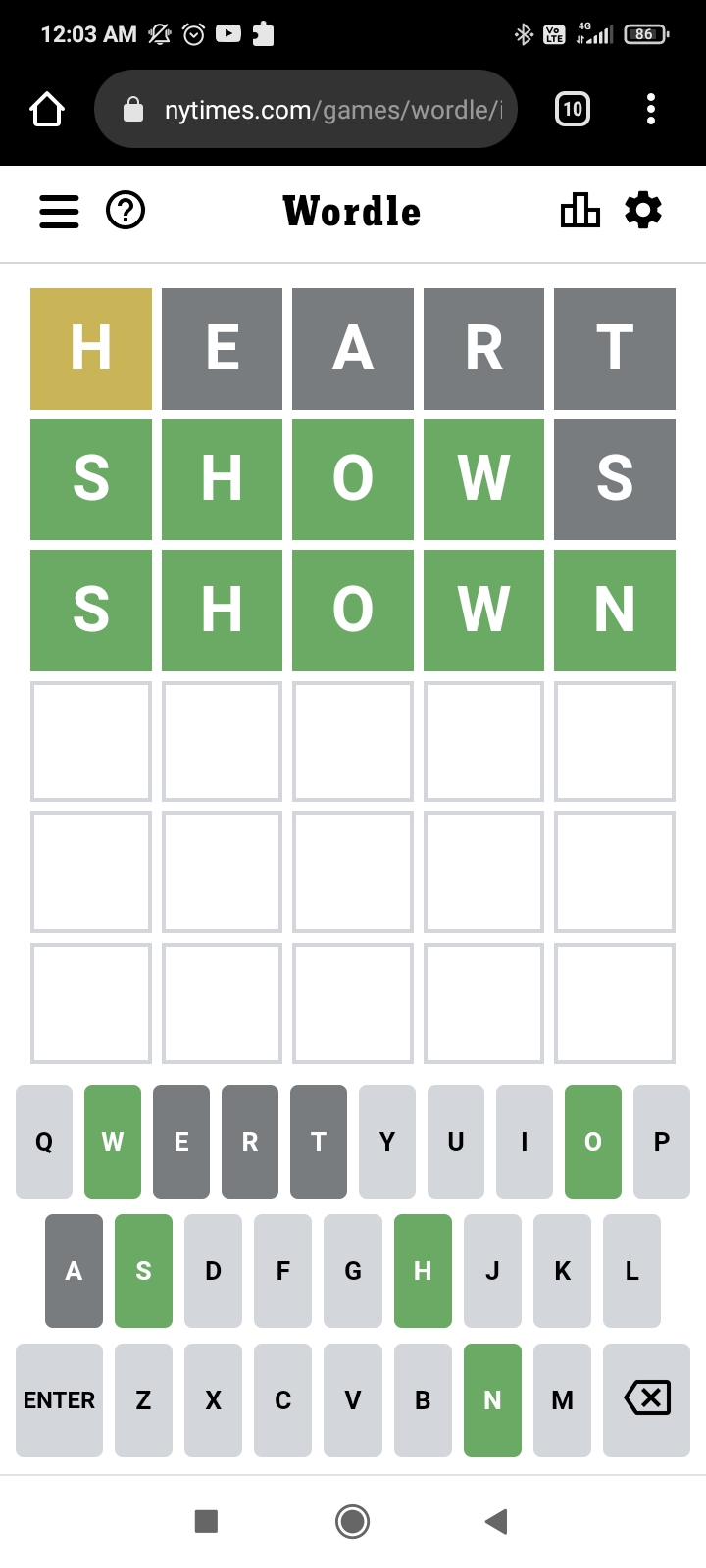Select the letter P key
706x1568 pixels.
pyautogui.click(x=662, y=1142)
